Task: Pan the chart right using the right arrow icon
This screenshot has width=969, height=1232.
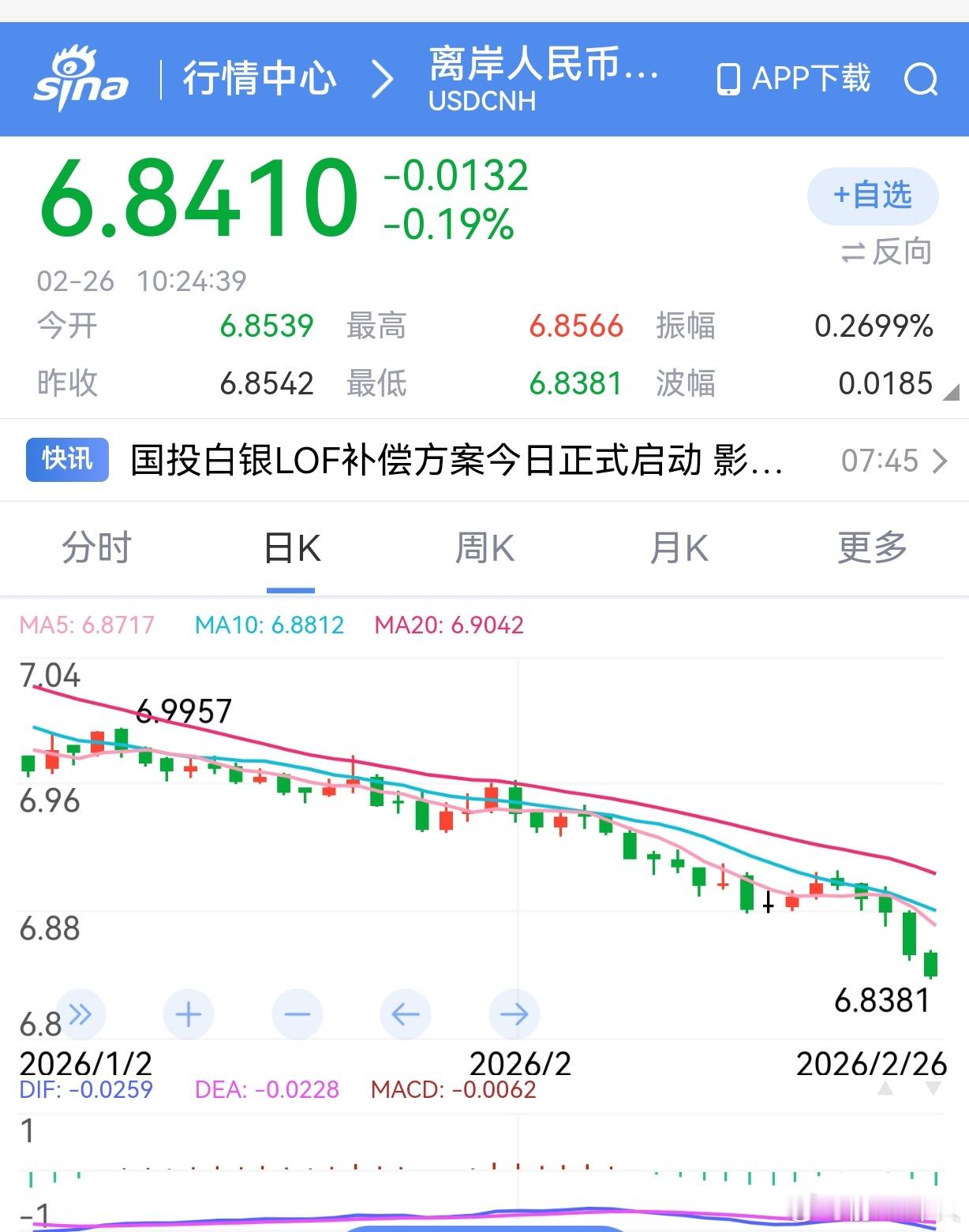Action: [513, 1015]
